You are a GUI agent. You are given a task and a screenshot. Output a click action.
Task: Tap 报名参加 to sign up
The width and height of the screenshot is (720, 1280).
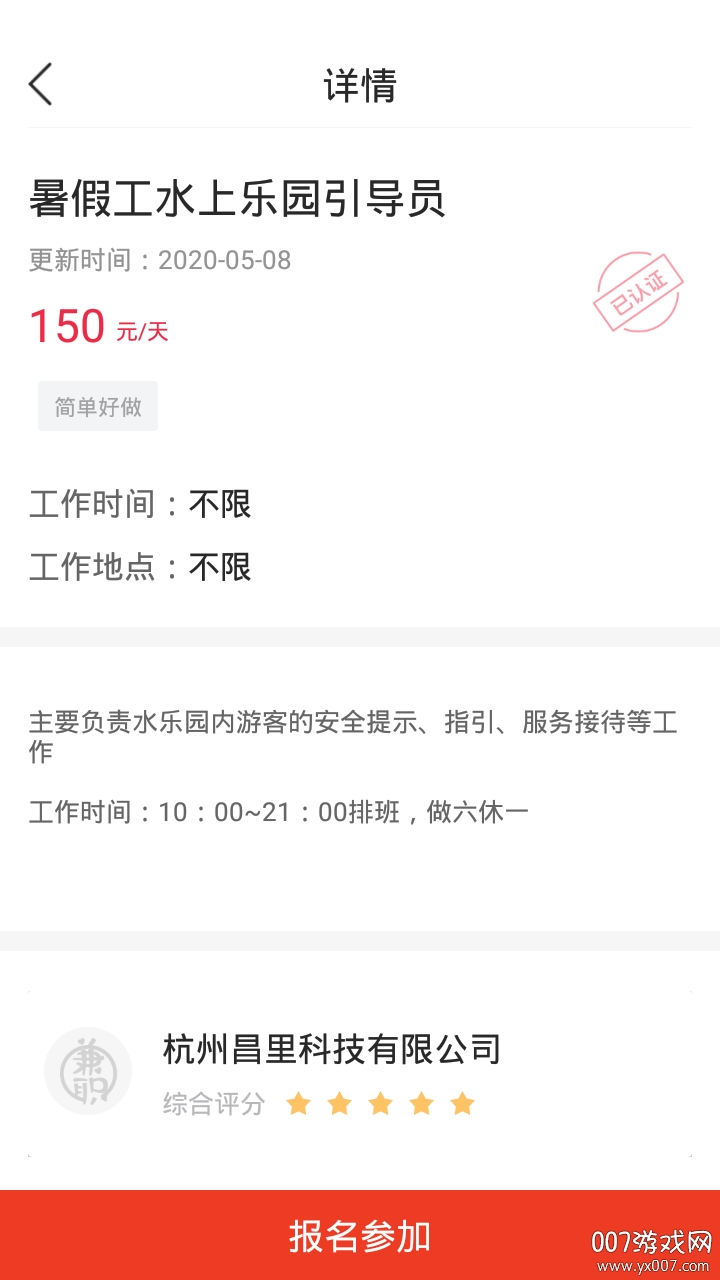(359, 1236)
